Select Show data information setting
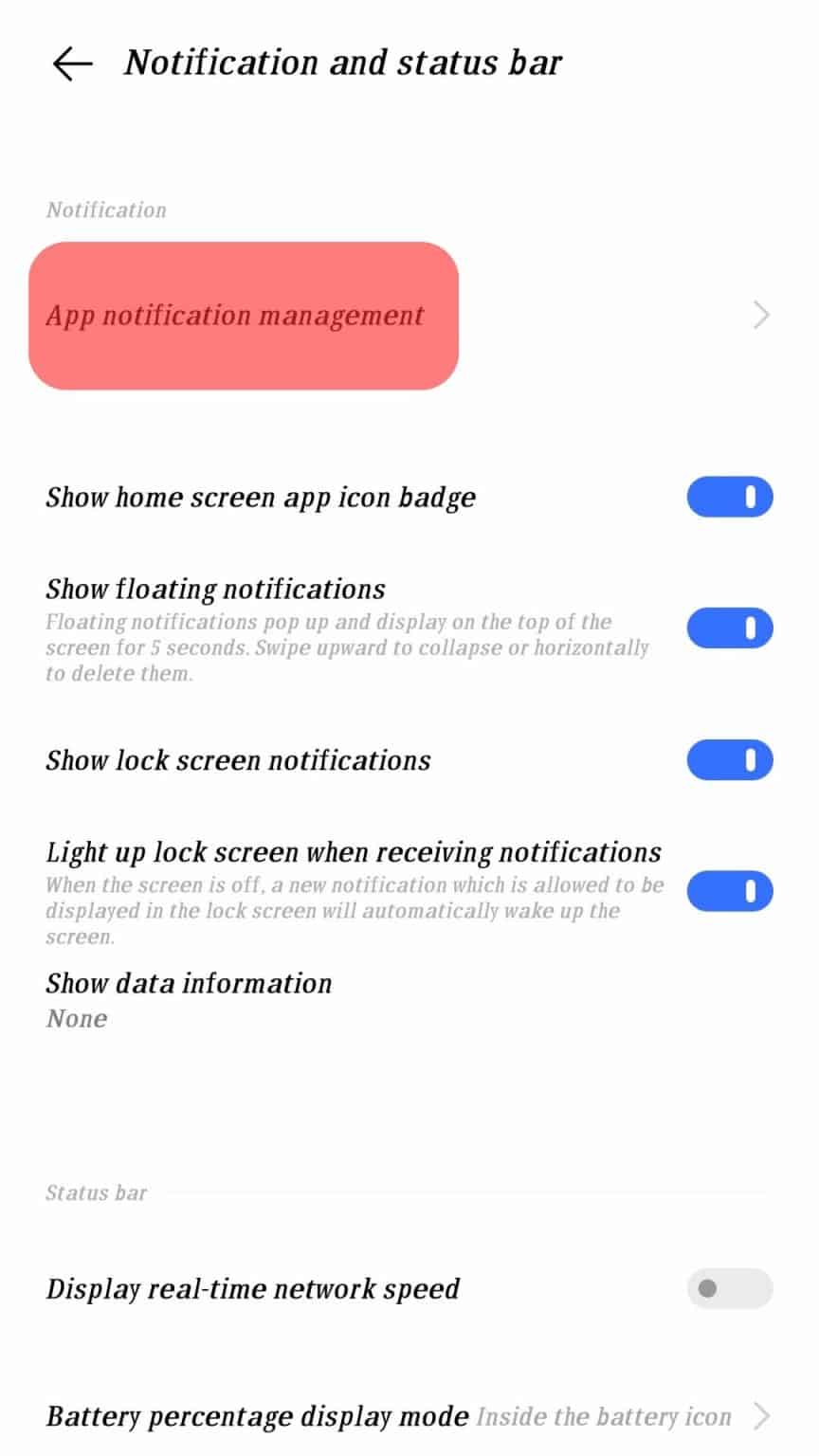Viewport: 819px width, 1456px height. coord(189,983)
